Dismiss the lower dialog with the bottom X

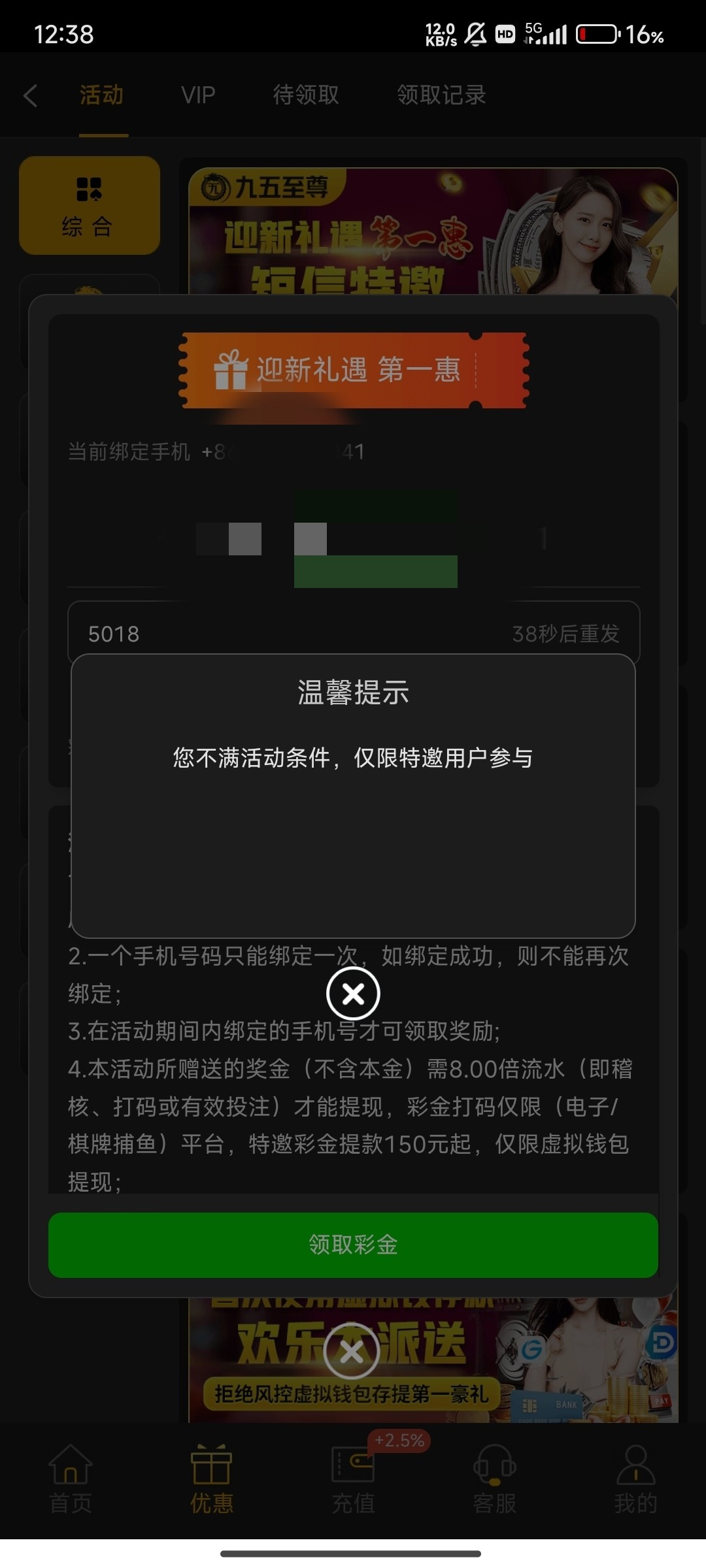click(x=352, y=1352)
